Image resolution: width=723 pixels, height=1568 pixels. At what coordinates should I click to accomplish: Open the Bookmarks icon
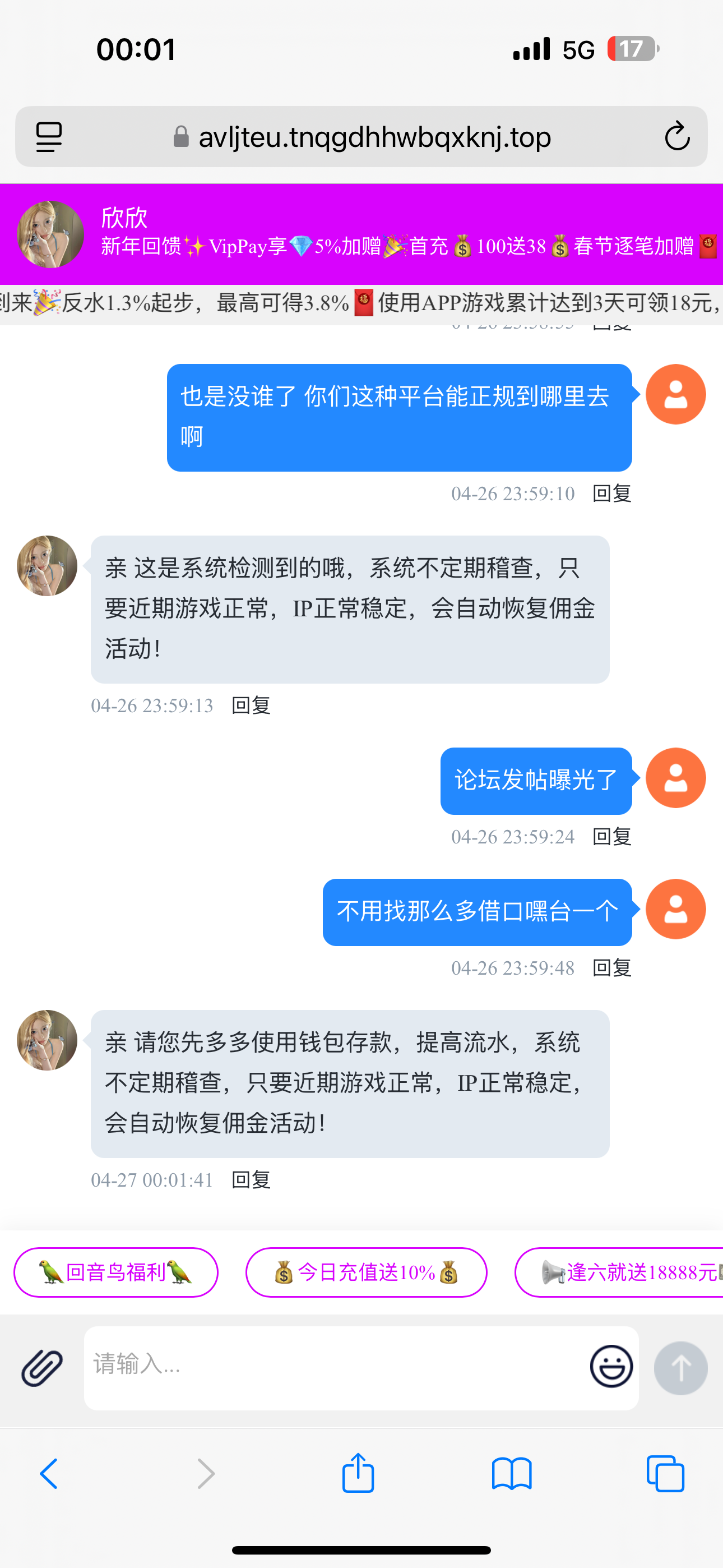coord(512,1473)
